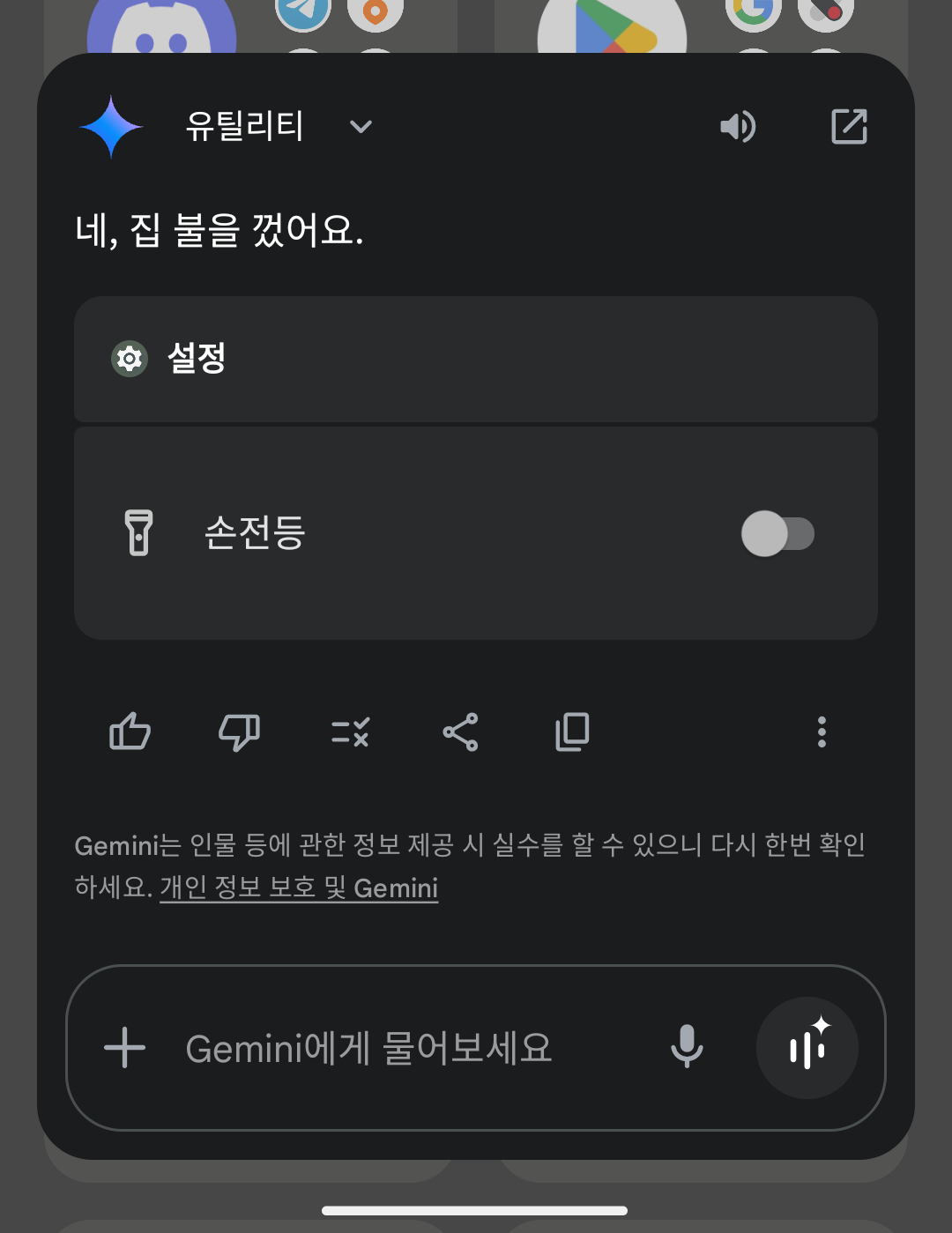952x1233 pixels.
Task: Tap the plus icon to add an attachment
Action: pos(125,1047)
